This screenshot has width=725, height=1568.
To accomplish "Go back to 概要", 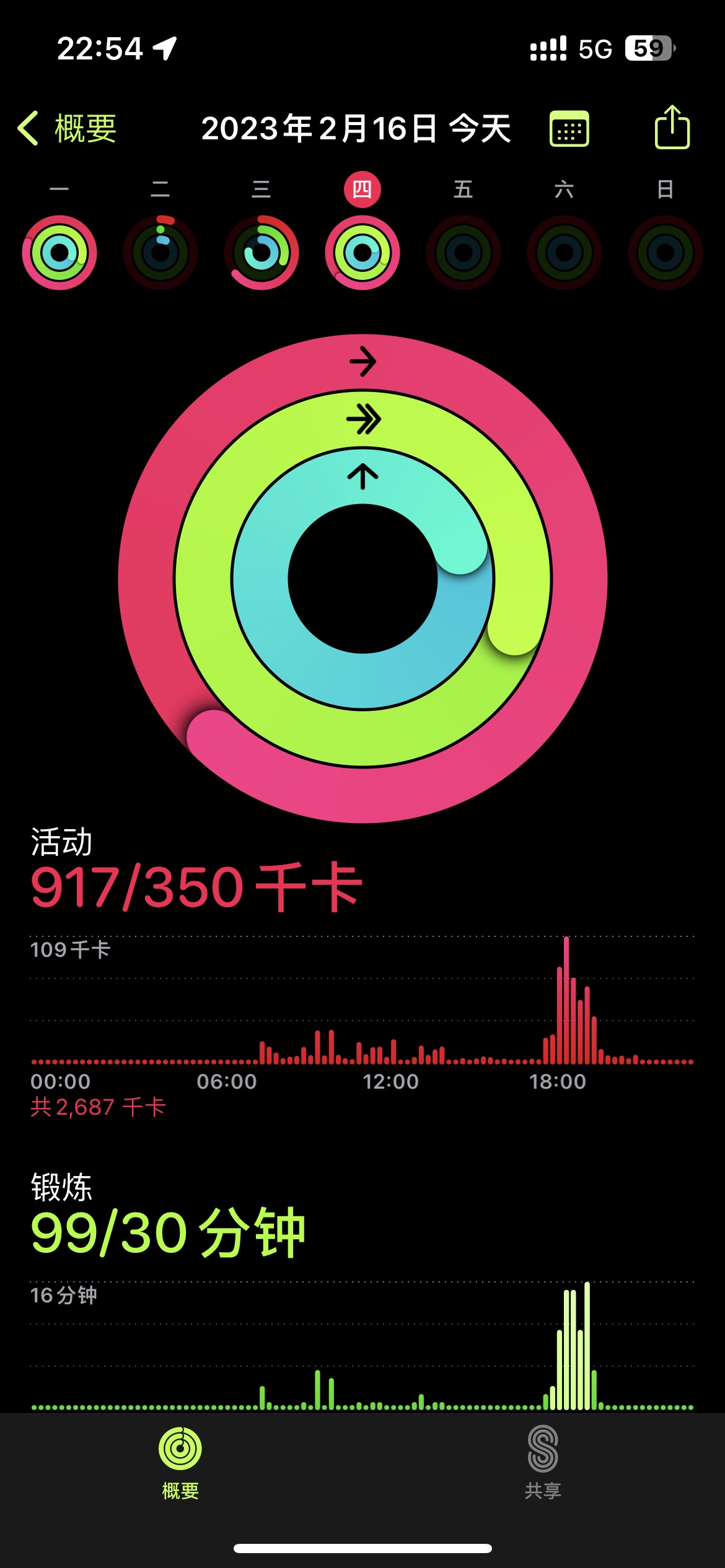I will pyautogui.click(x=67, y=129).
